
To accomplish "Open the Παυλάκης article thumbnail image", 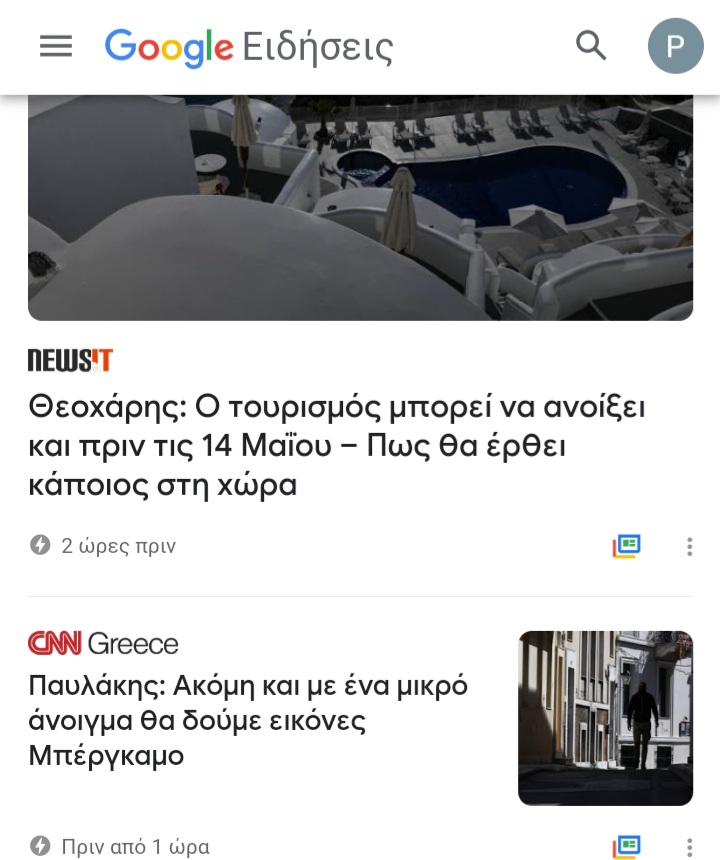I will [605, 718].
